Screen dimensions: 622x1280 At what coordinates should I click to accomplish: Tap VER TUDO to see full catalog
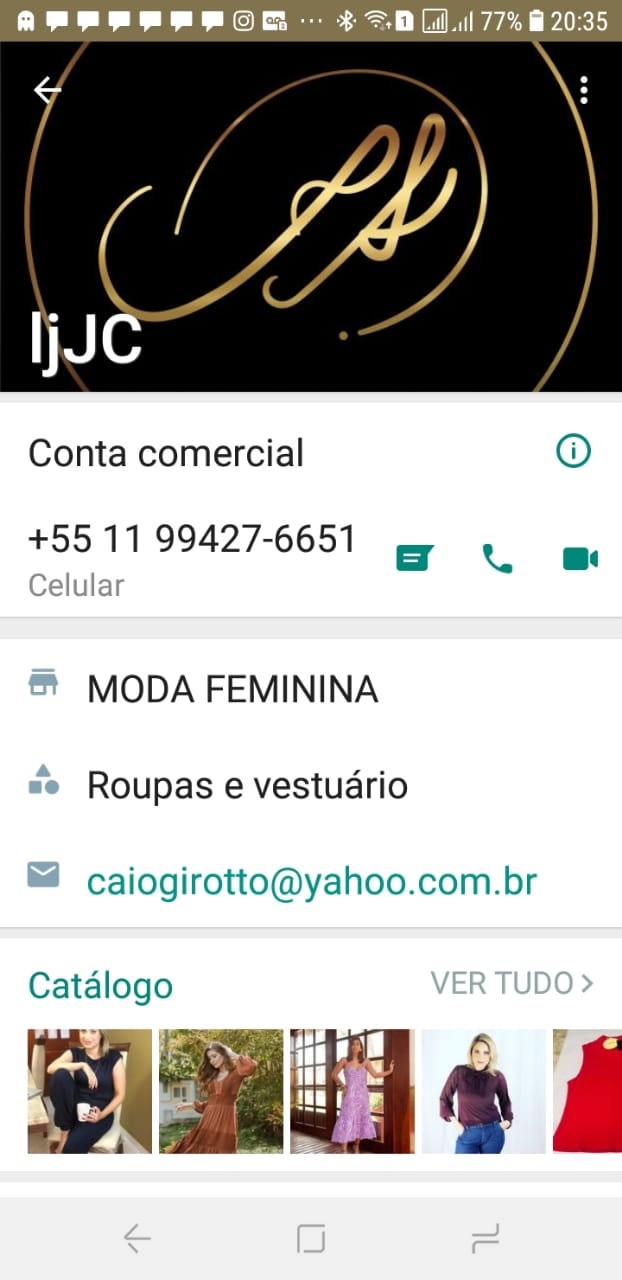pyautogui.click(x=512, y=983)
